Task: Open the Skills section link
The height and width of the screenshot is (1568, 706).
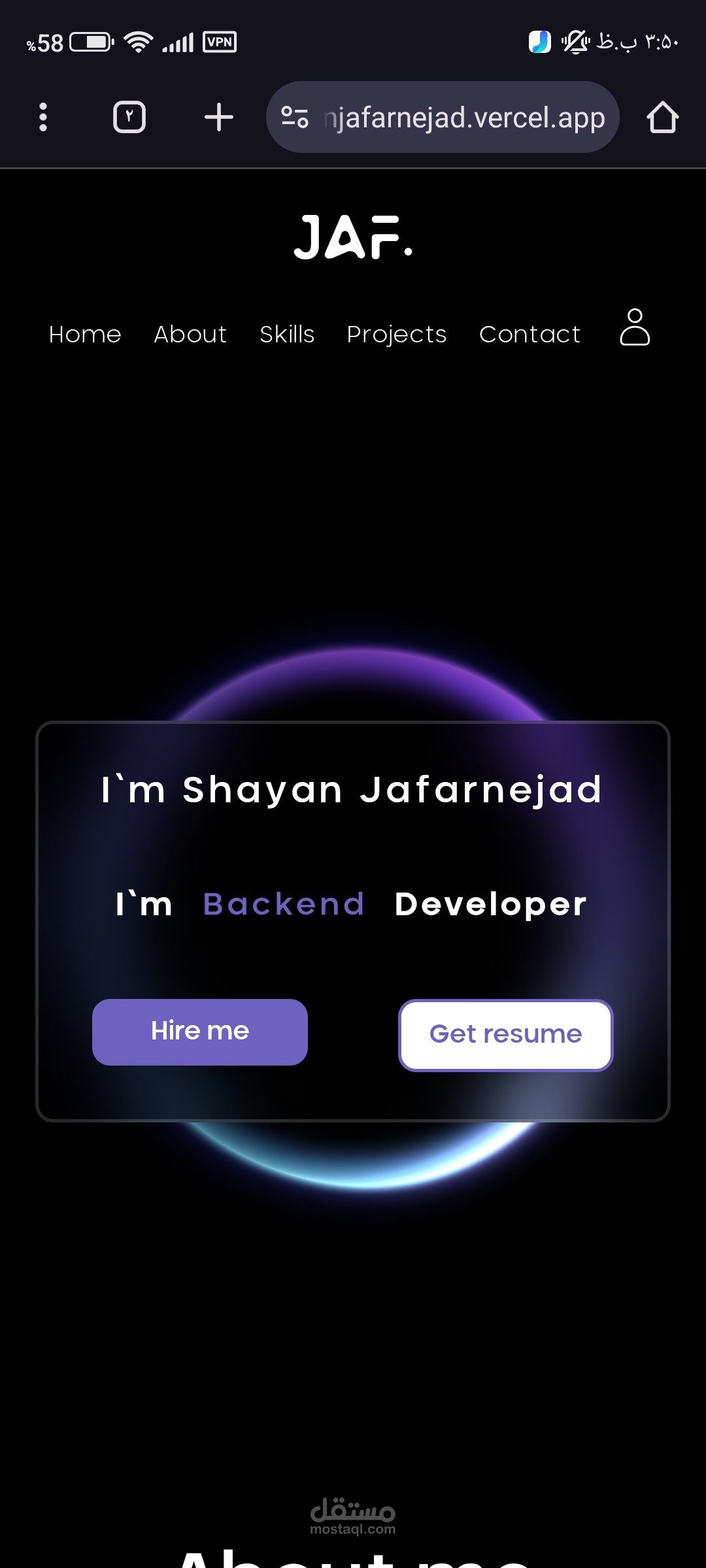Action: click(x=287, y=335)
